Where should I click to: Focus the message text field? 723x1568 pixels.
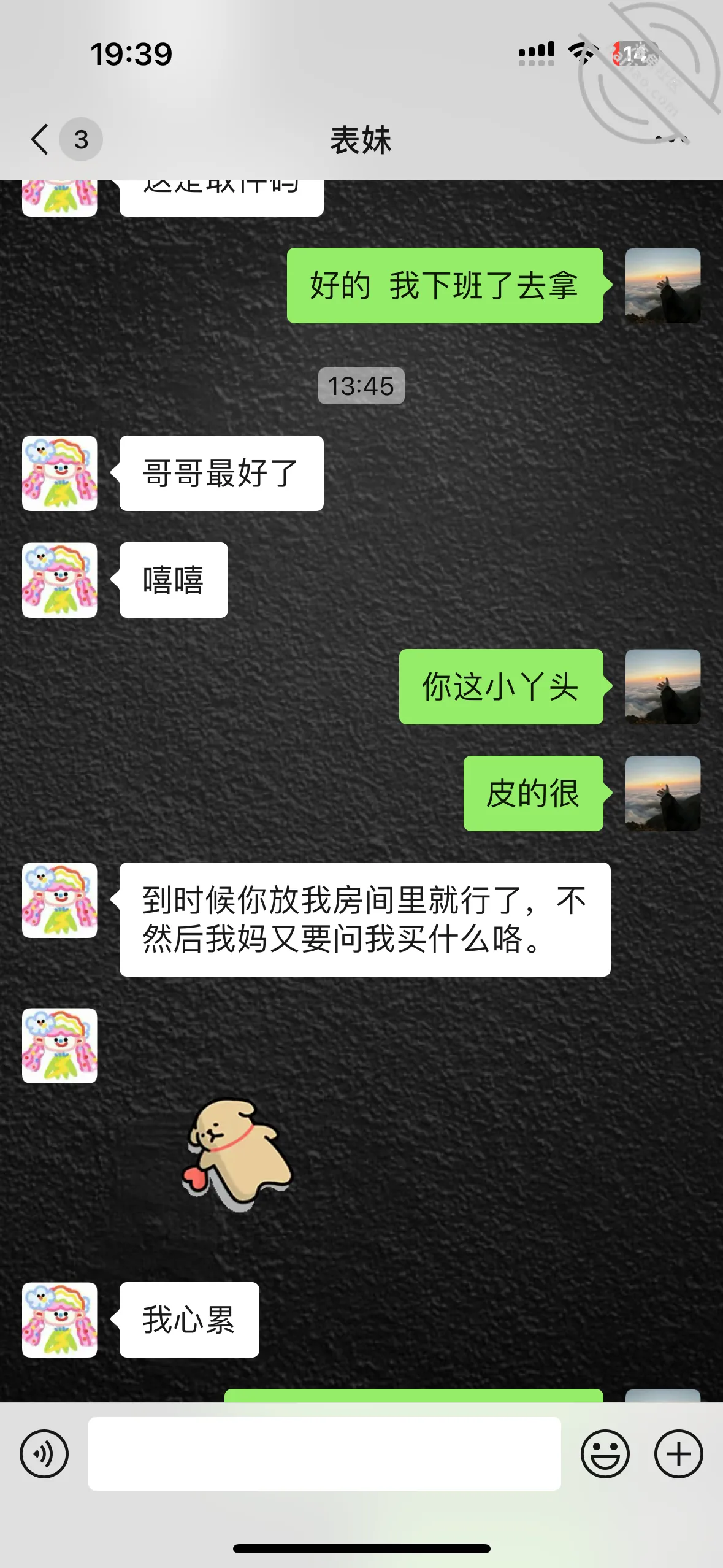pos(324,1454)
